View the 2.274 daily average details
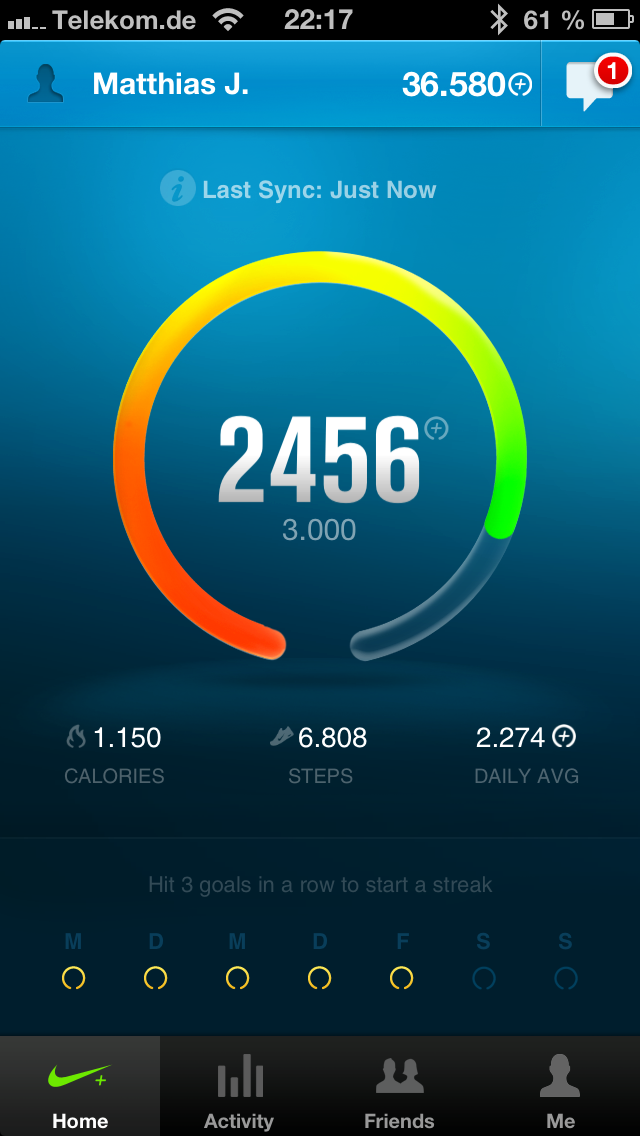This screenshot has height=1136, width=640. point(526,738)
